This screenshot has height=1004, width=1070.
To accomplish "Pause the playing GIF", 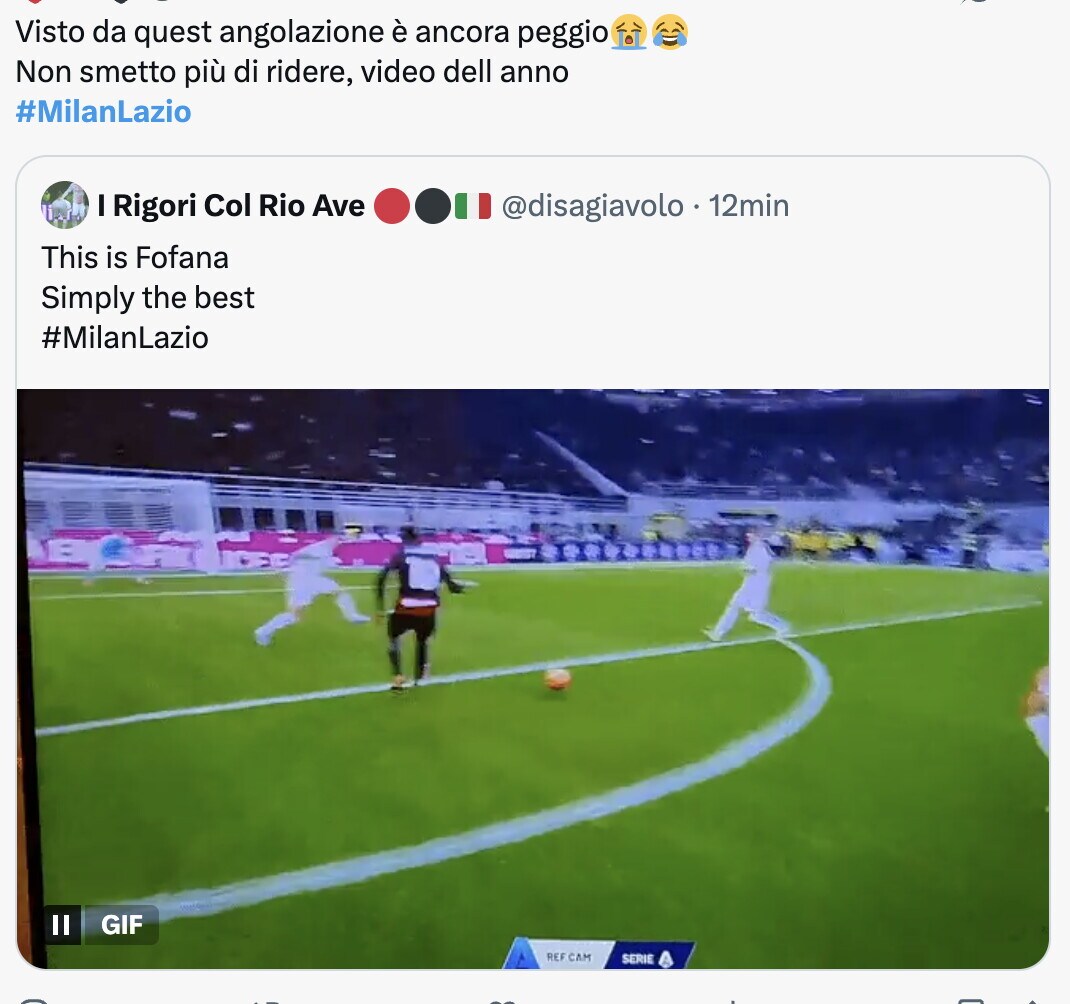I will [x=61, y=925].
